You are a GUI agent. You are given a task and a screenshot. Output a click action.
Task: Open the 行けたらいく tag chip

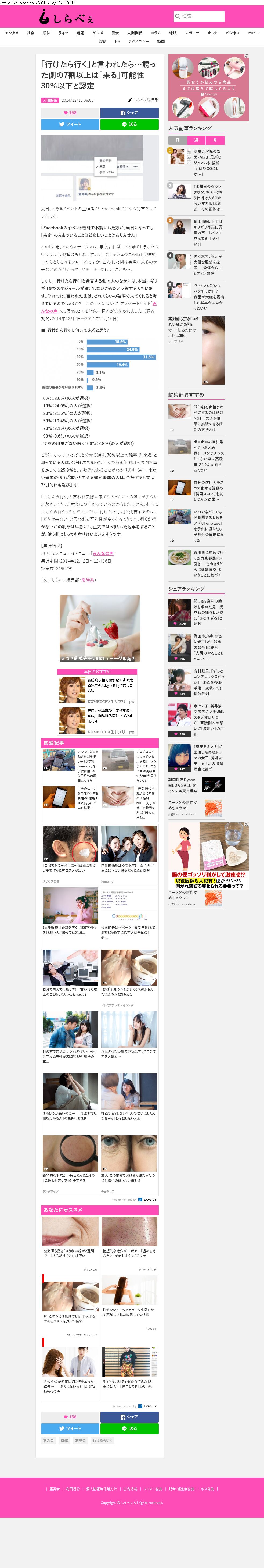[102, 1441]
